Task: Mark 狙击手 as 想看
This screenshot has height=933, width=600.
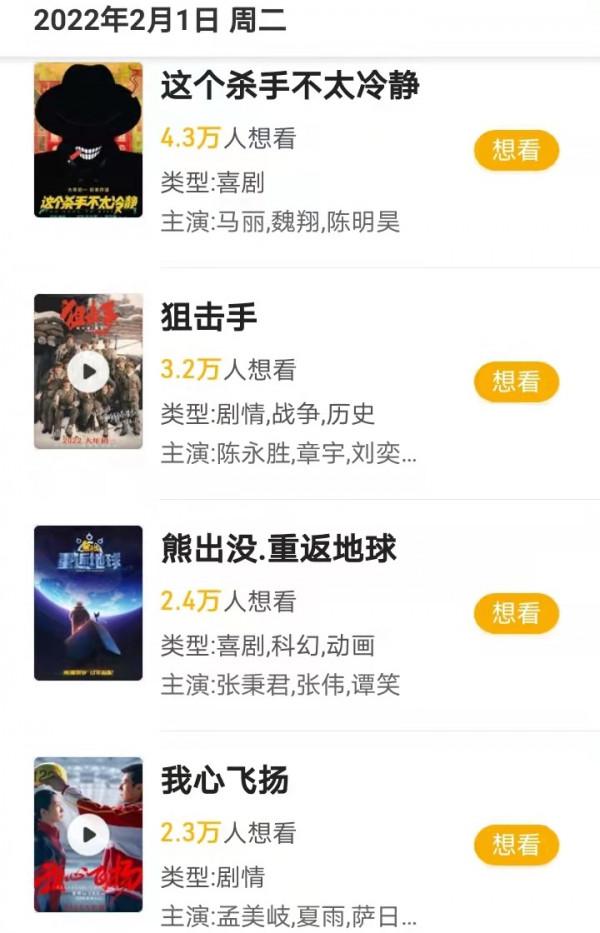Action: tap(516, 381)
